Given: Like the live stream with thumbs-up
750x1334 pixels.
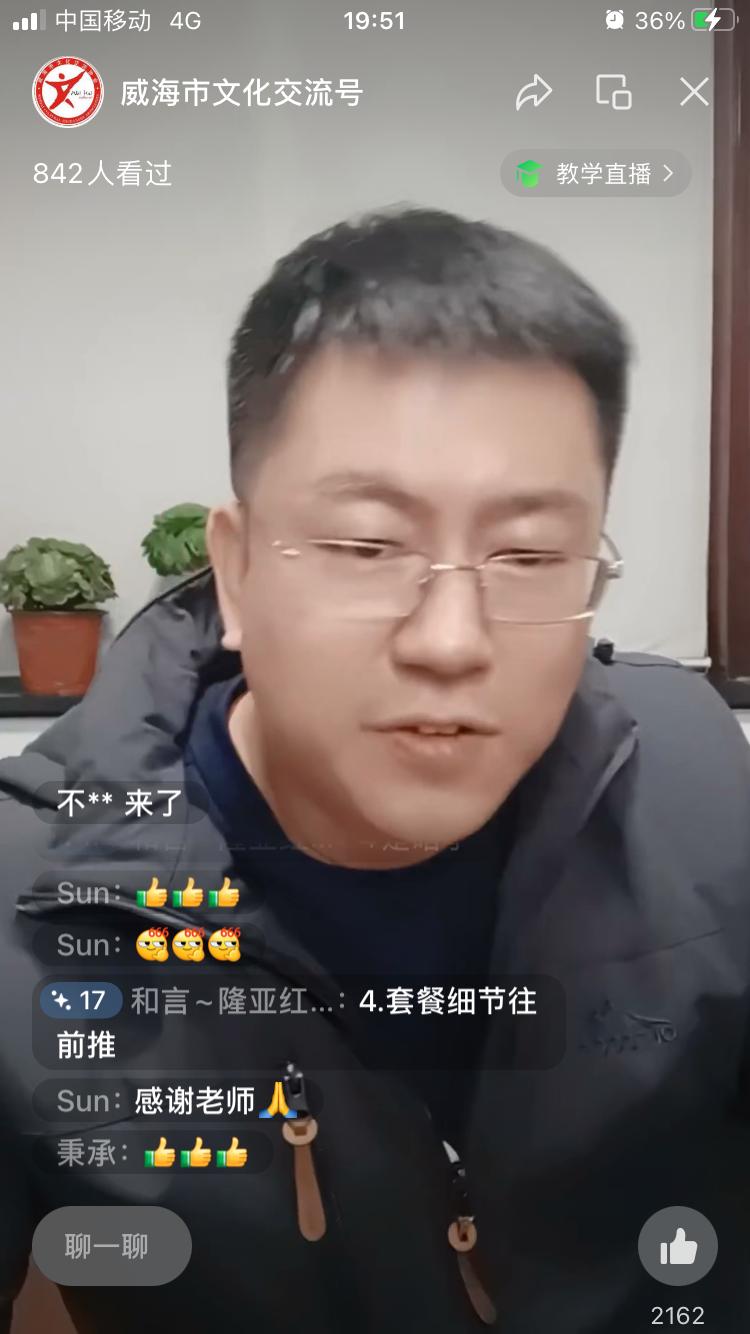Looking at the screenshot, I should (677, 1245).
